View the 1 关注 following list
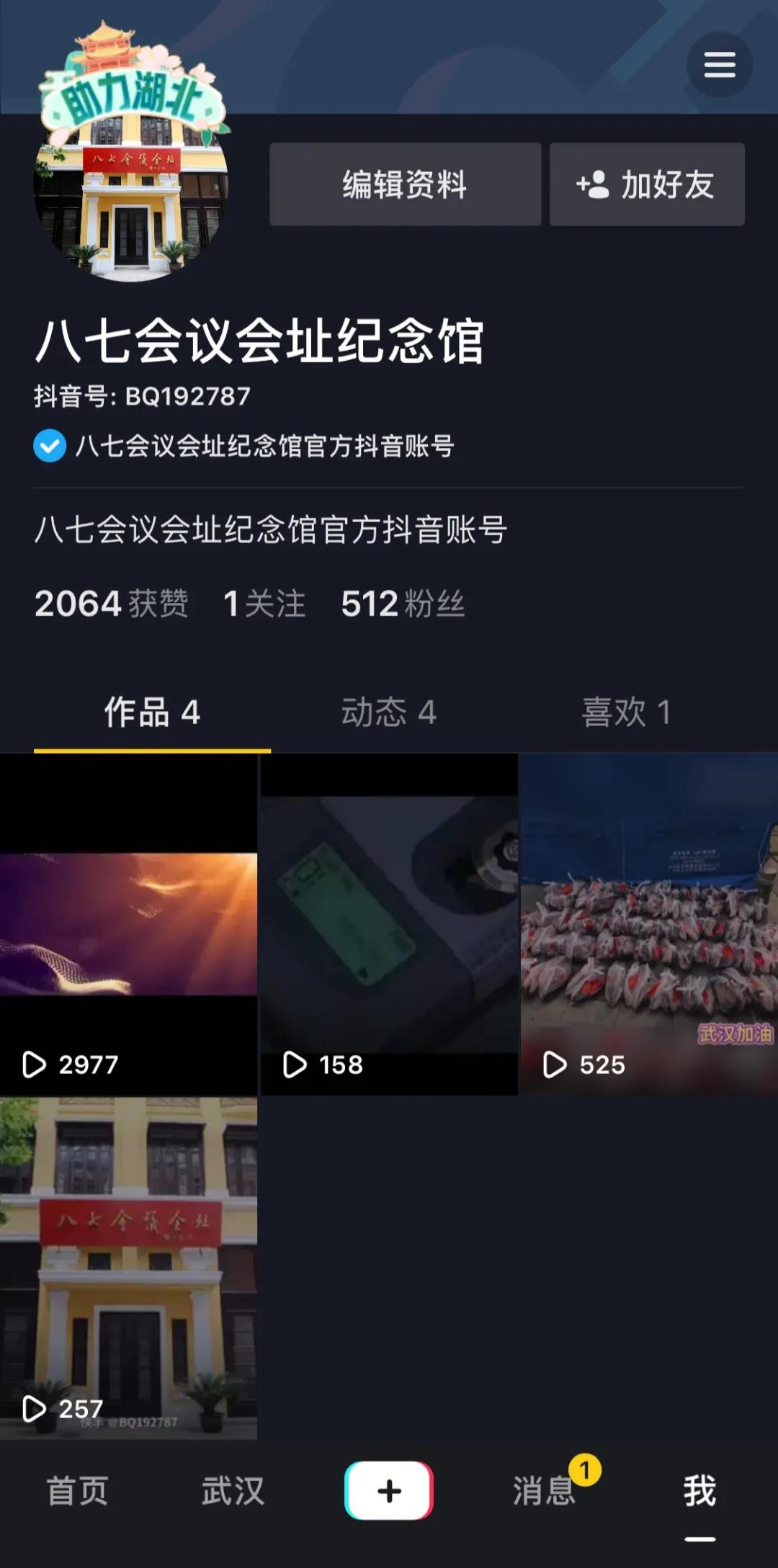The image size is (778, 1568). 264,604
